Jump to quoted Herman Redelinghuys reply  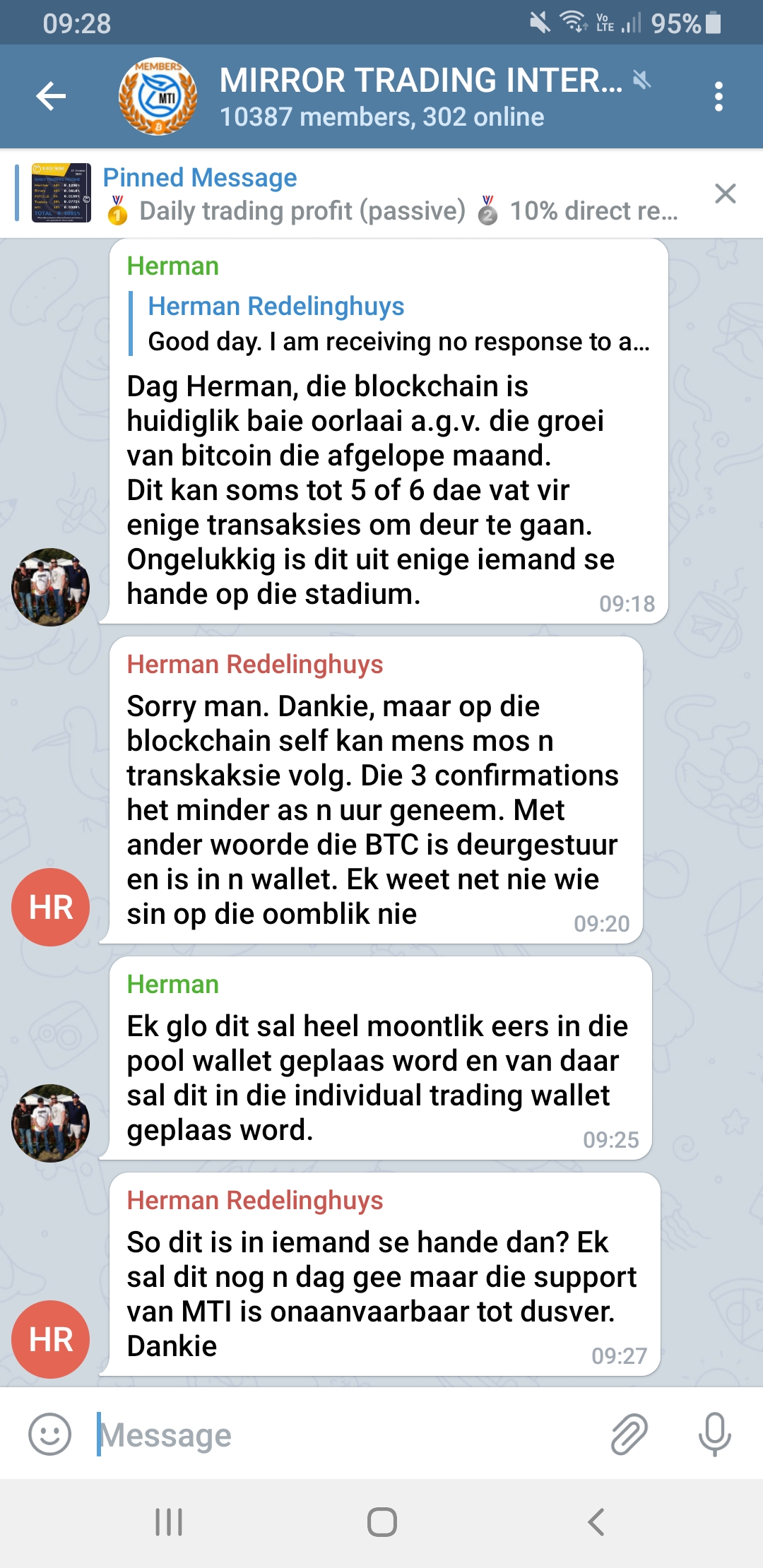(396, 324)
